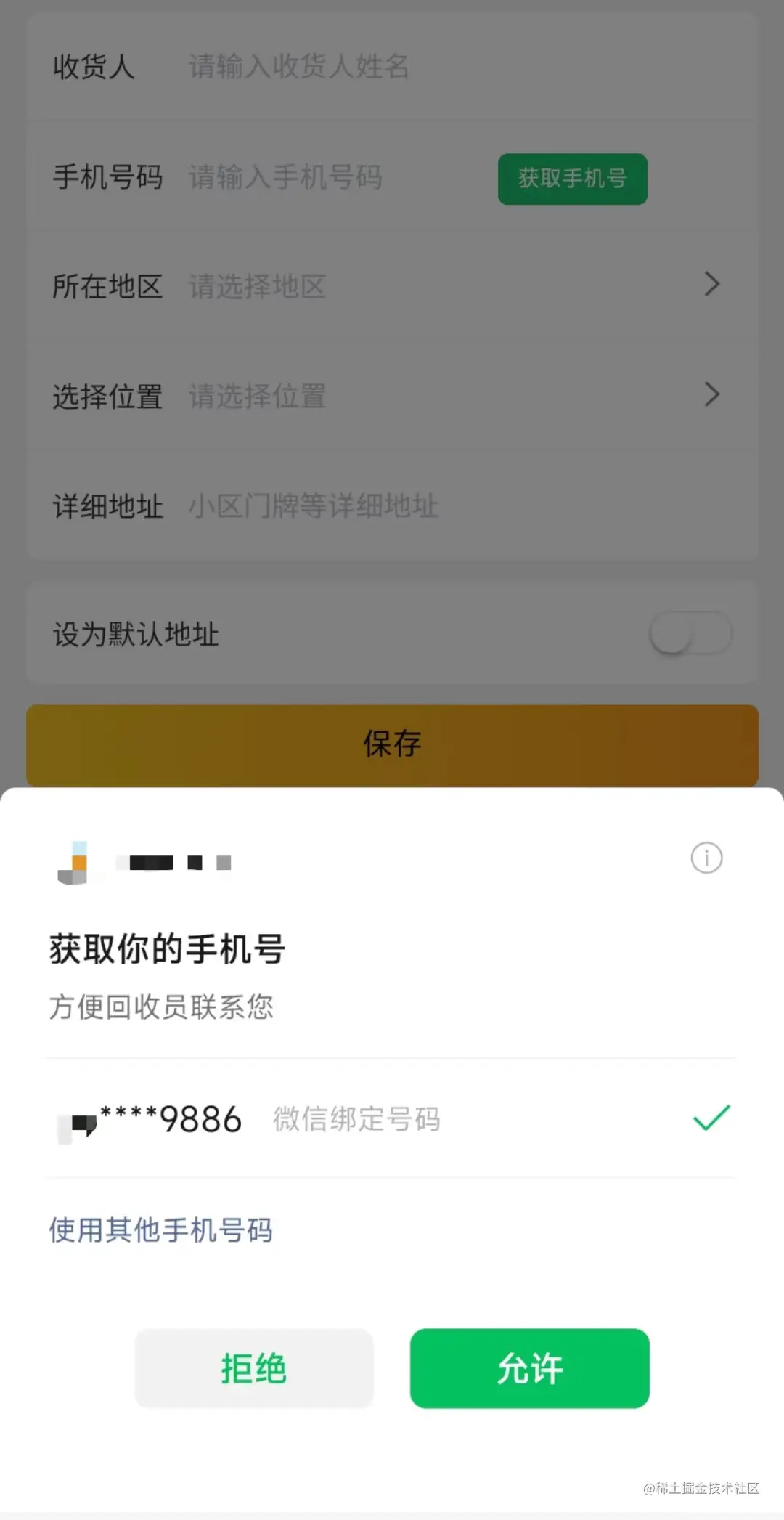Open the info icon in the permission sheet
784x1520 pixels.
pos(706,858)
